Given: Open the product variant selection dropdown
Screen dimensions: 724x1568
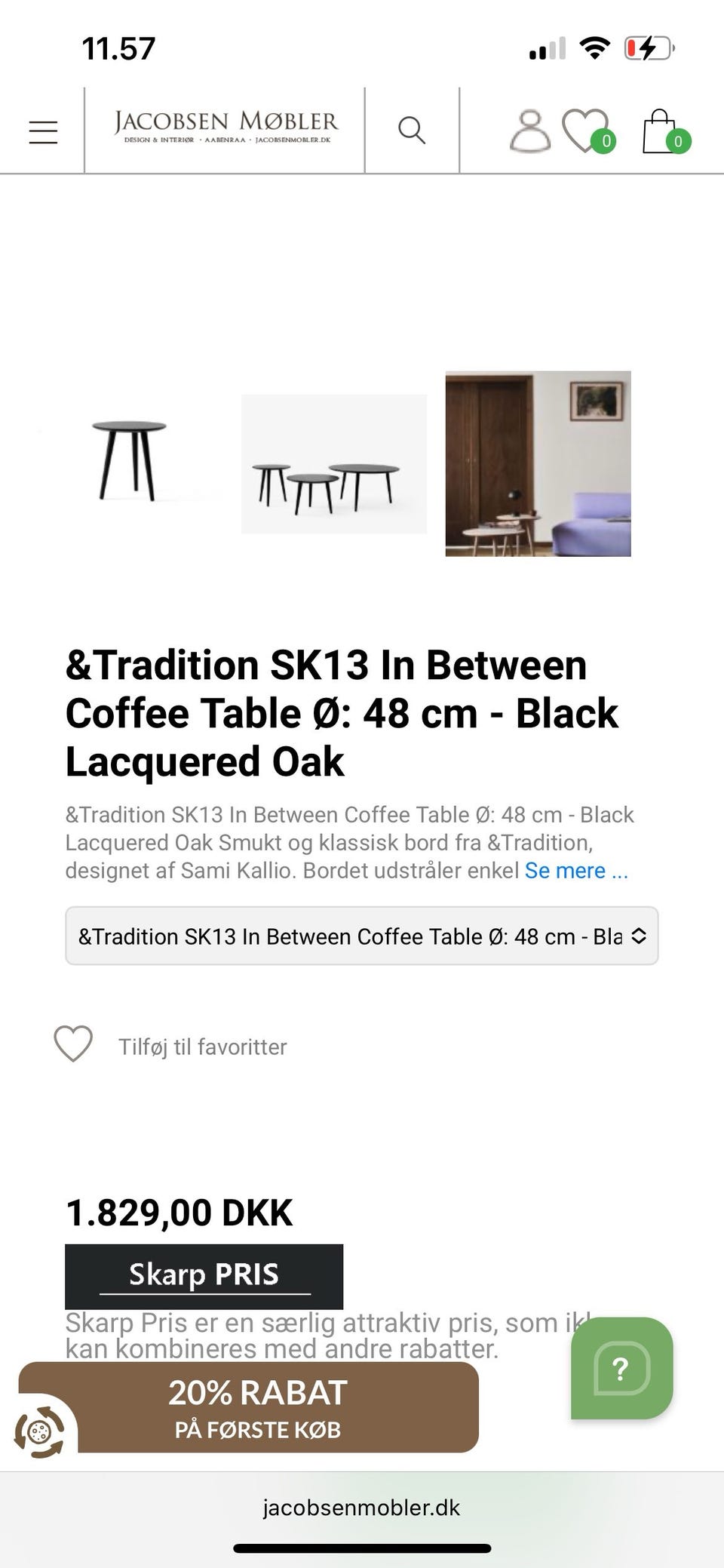Looking at the screenshot, I should click(x=361, y=936).
